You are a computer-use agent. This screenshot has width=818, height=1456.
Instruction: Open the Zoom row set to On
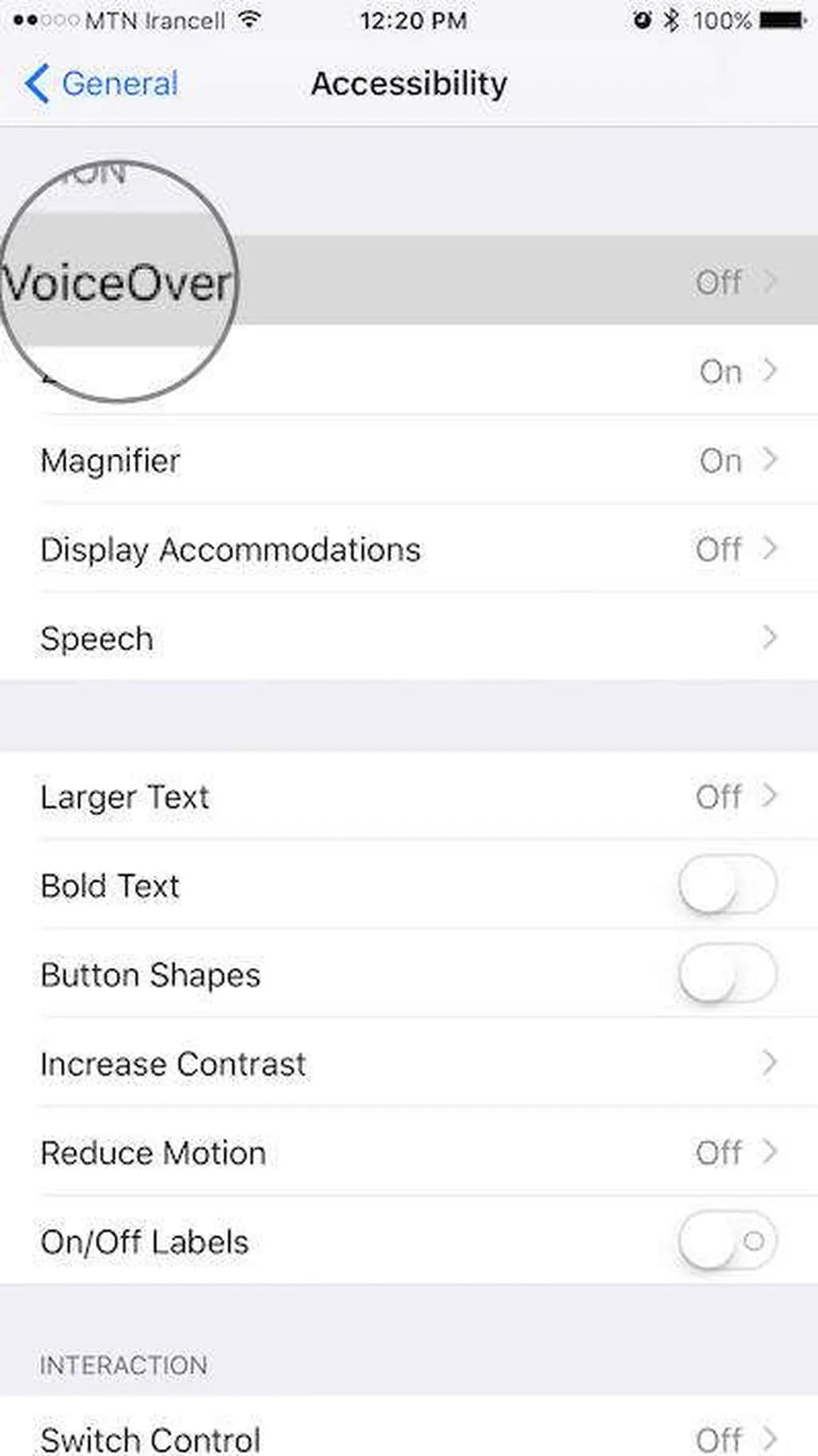(x=479, y=372)
